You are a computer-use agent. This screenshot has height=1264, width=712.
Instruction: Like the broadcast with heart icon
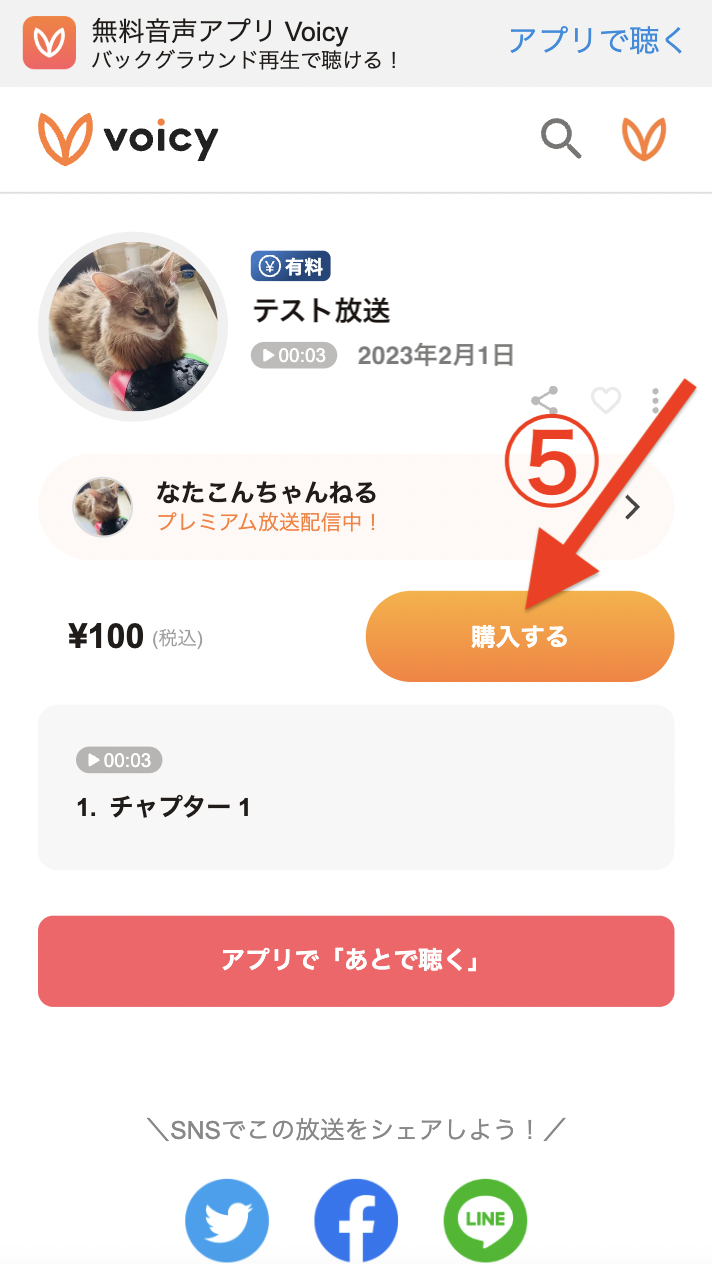606,401
